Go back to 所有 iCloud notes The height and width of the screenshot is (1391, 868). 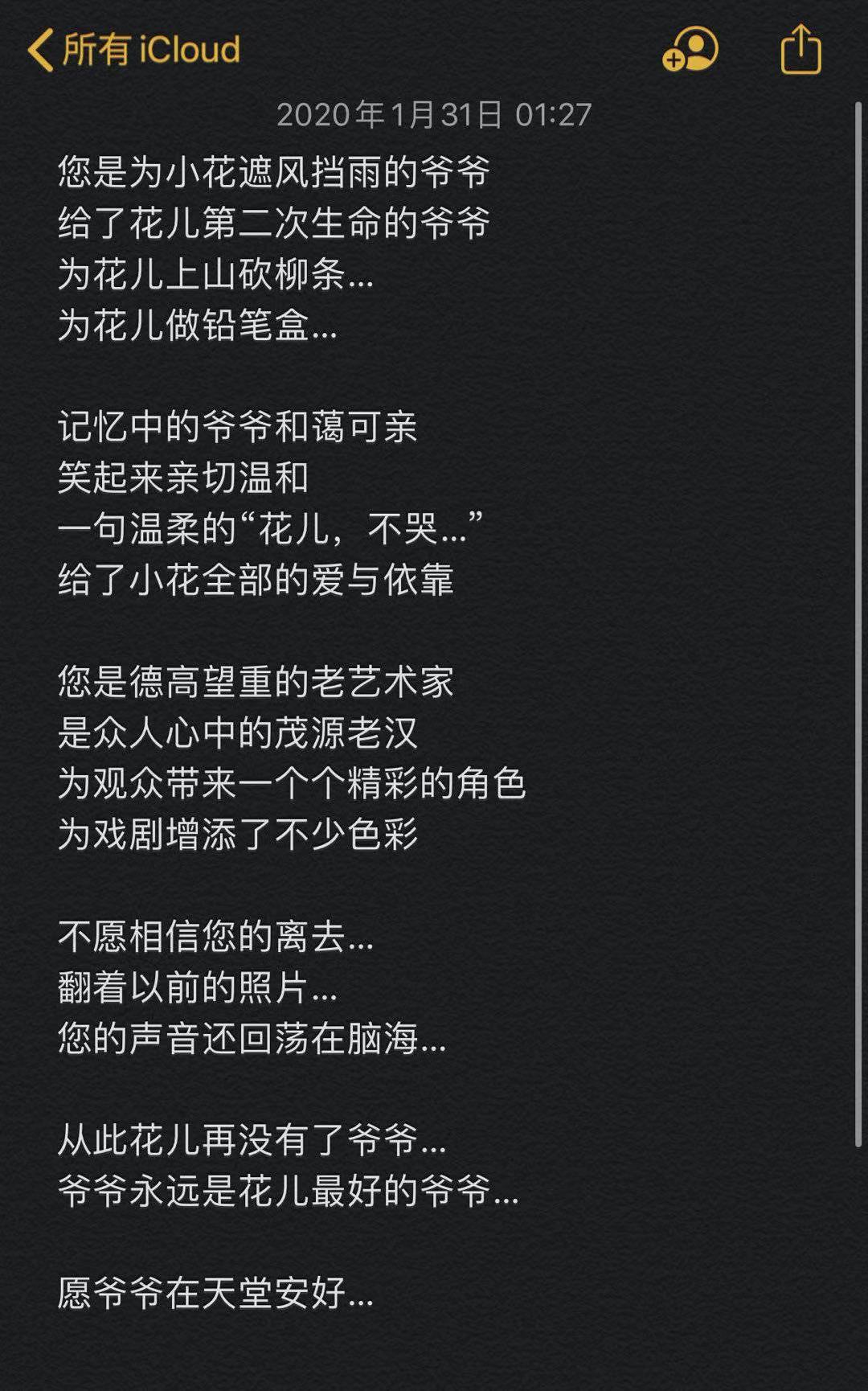pos(133,50)
